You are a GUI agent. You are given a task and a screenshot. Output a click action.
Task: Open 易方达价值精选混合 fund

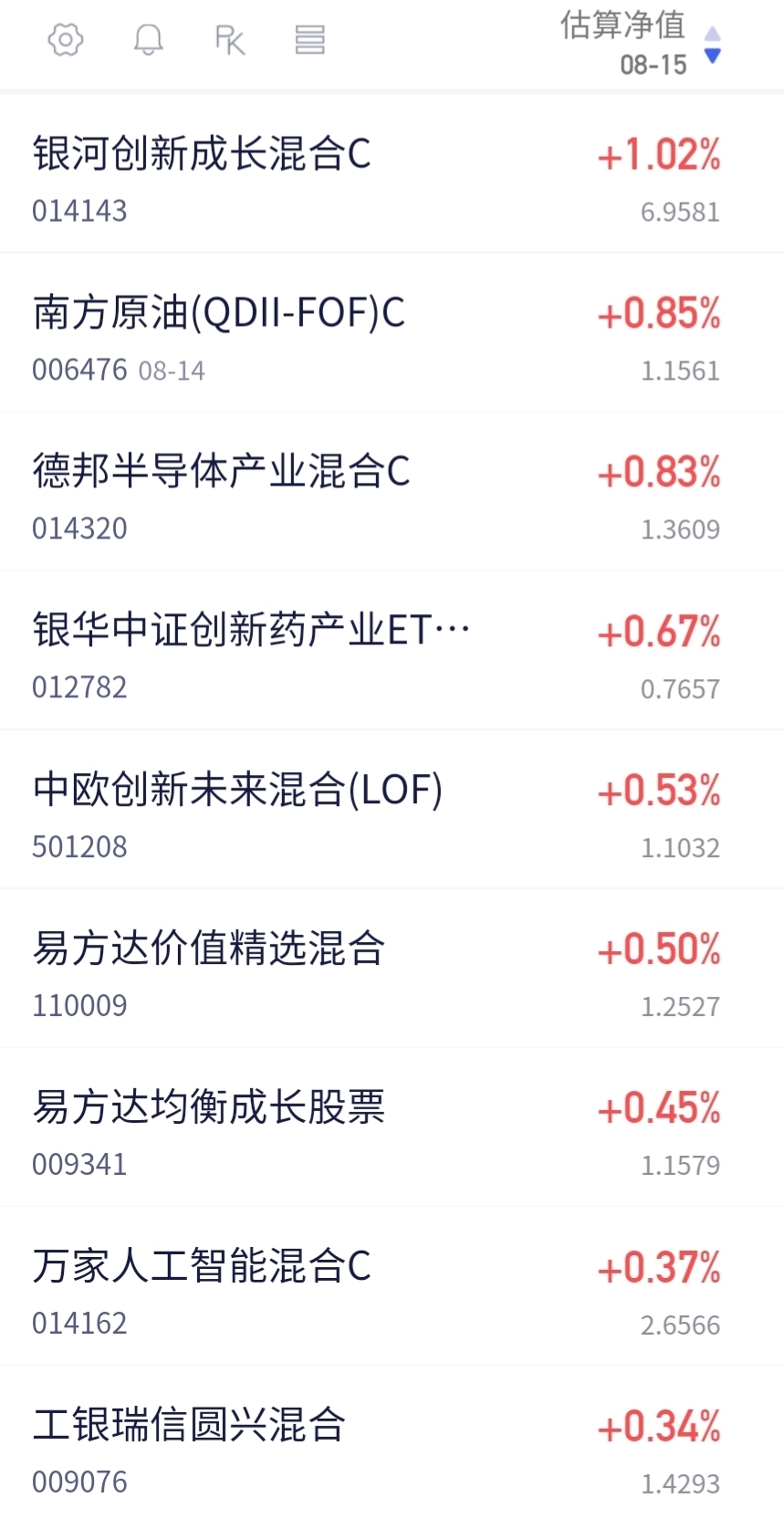click(392, 968)
